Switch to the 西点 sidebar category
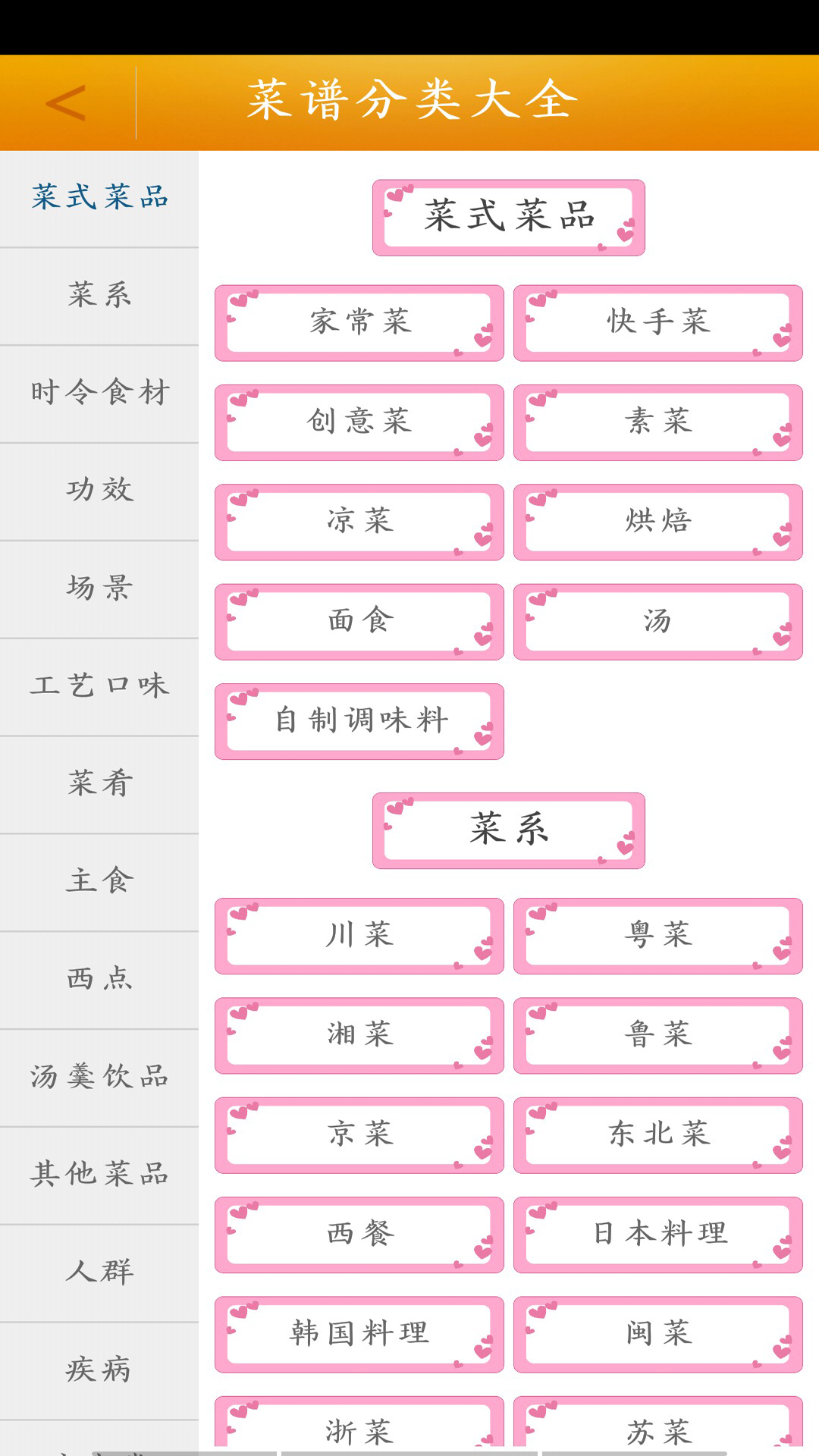 click(x=99, y=979)
